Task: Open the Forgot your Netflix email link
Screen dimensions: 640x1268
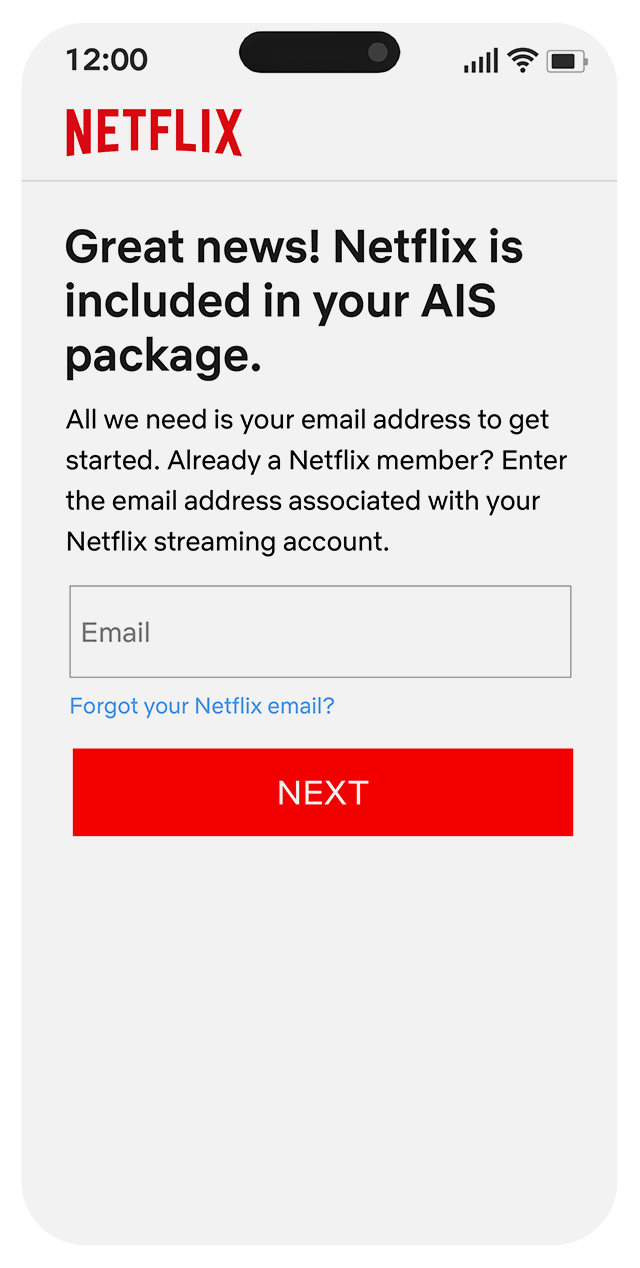Action: tap(201, 706)
